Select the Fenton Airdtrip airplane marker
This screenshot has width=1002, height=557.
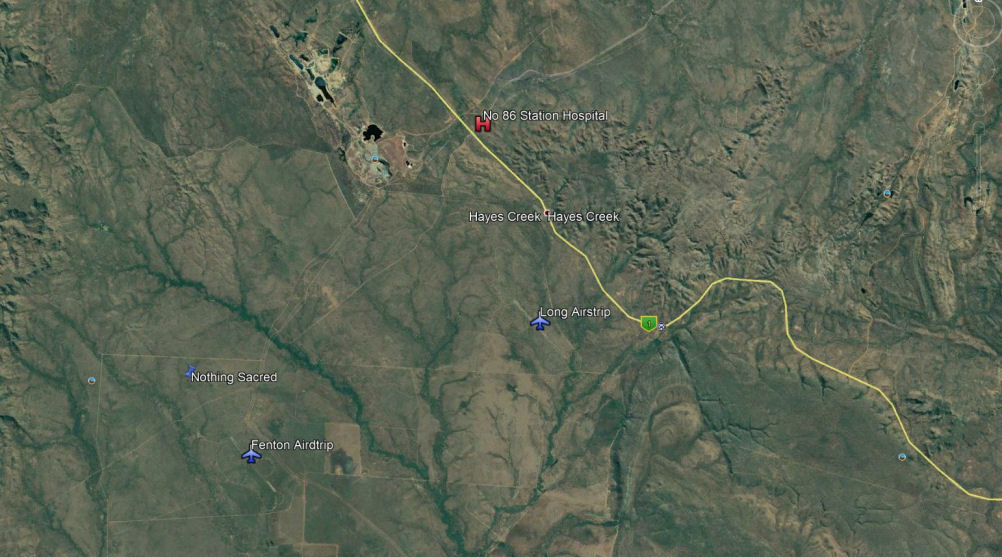click(251, 455)
